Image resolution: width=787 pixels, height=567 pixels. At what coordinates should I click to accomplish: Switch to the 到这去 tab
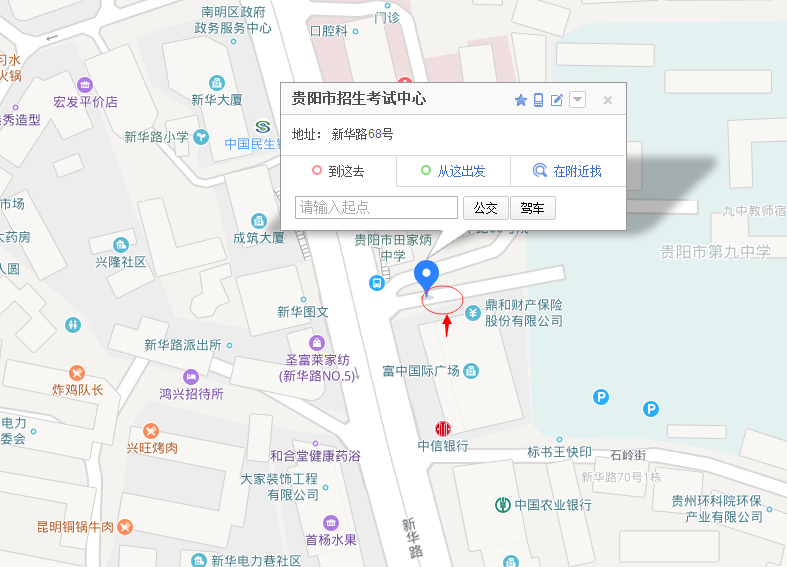[338, 171]
